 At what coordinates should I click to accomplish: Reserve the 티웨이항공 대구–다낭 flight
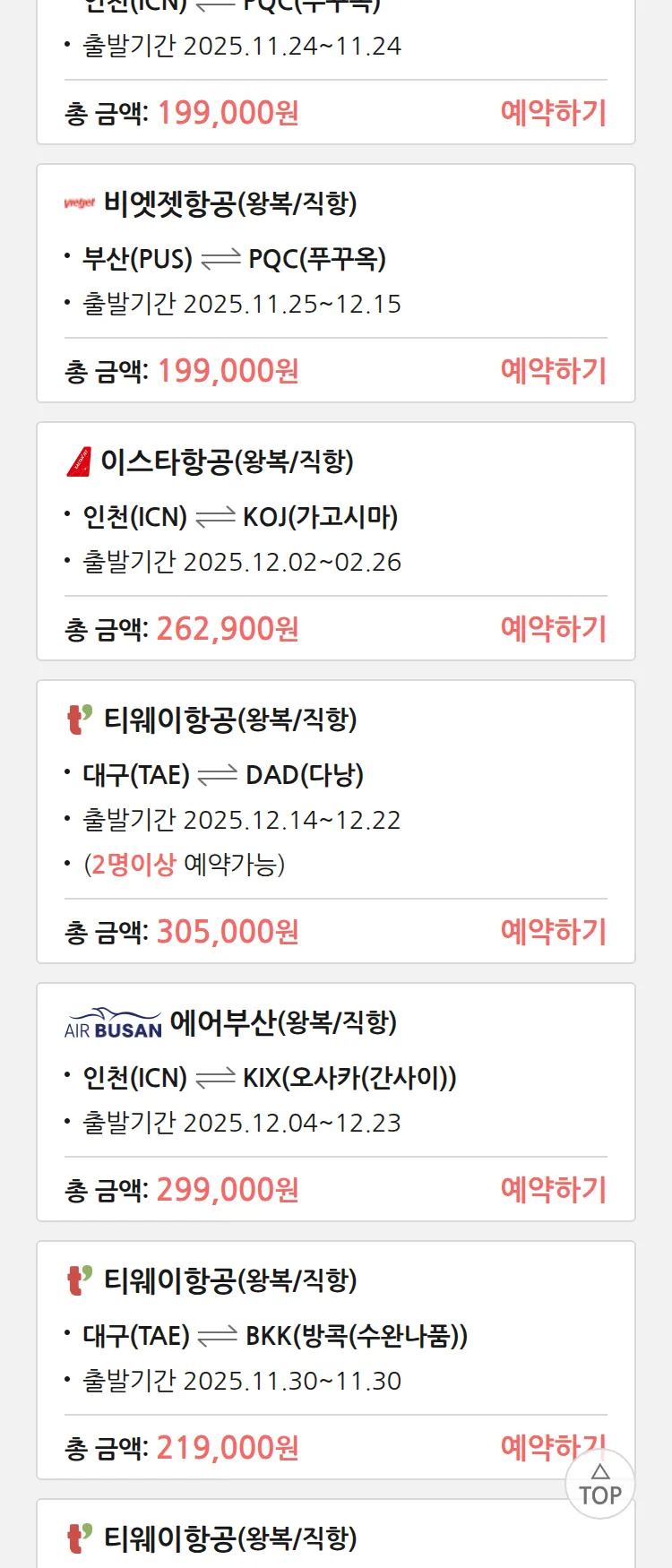[x=553, y=932]
